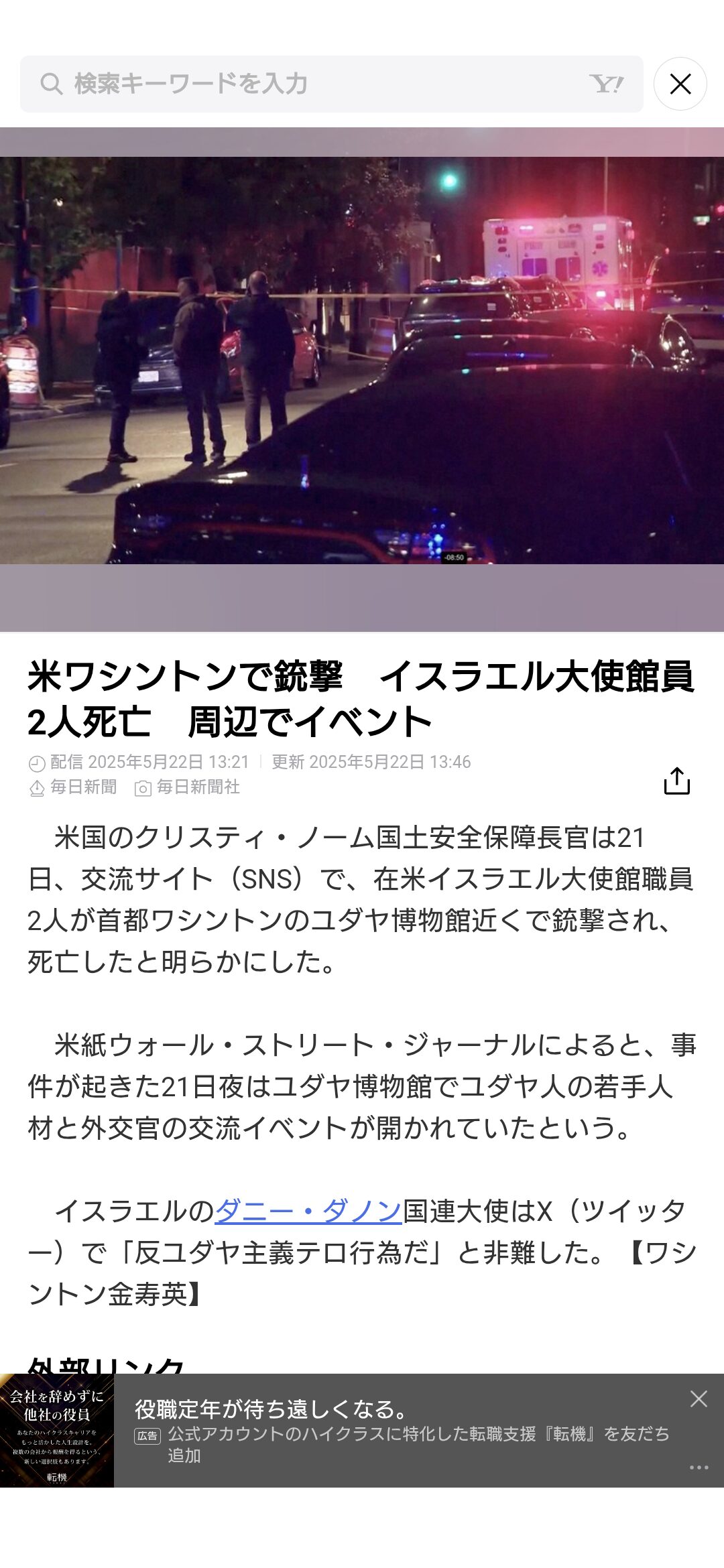The height and width of the screenshot is (1568, 724).
Task: Dismiss the 転機 ad banner
Action: pos(699,1398)
